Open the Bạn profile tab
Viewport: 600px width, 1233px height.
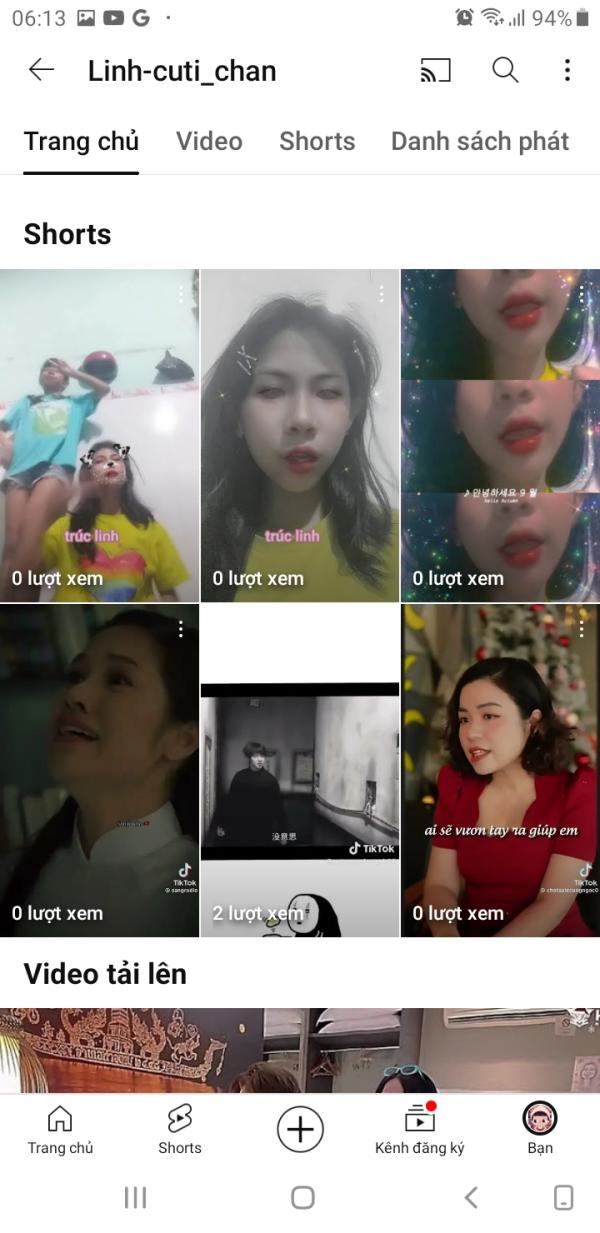click(x=540, y=1130)
